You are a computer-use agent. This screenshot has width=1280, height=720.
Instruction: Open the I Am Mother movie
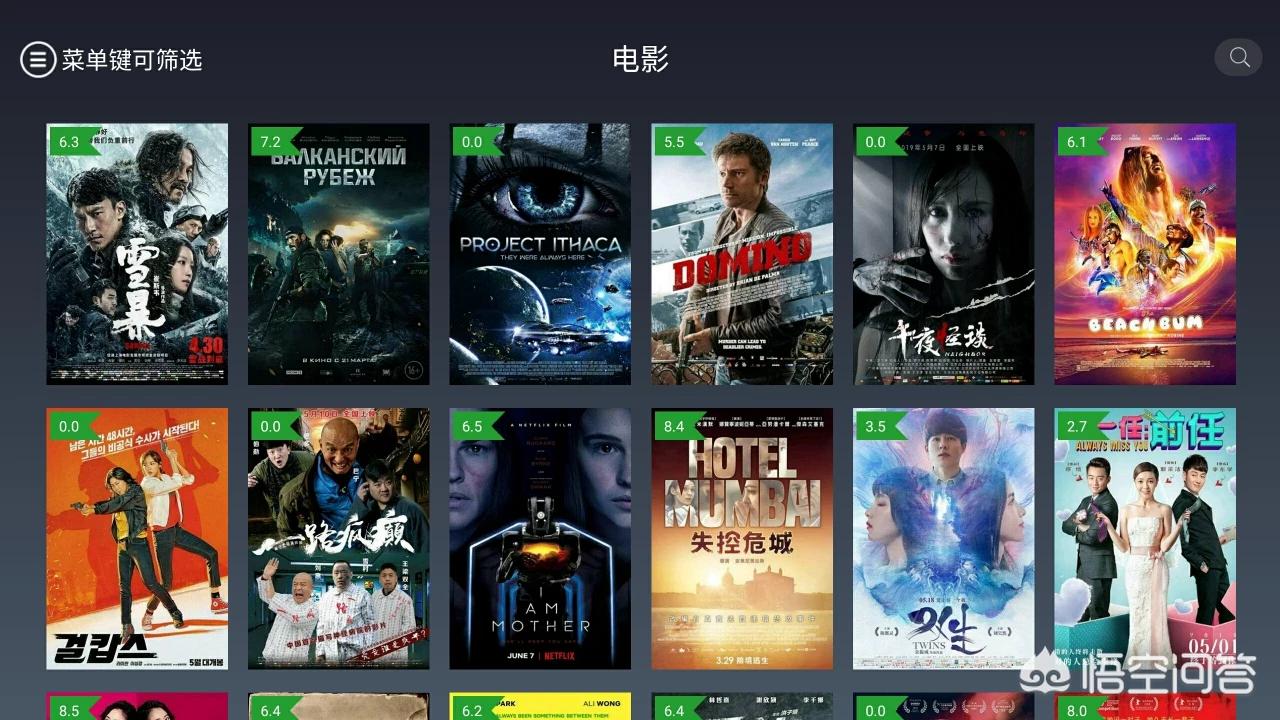540,538
